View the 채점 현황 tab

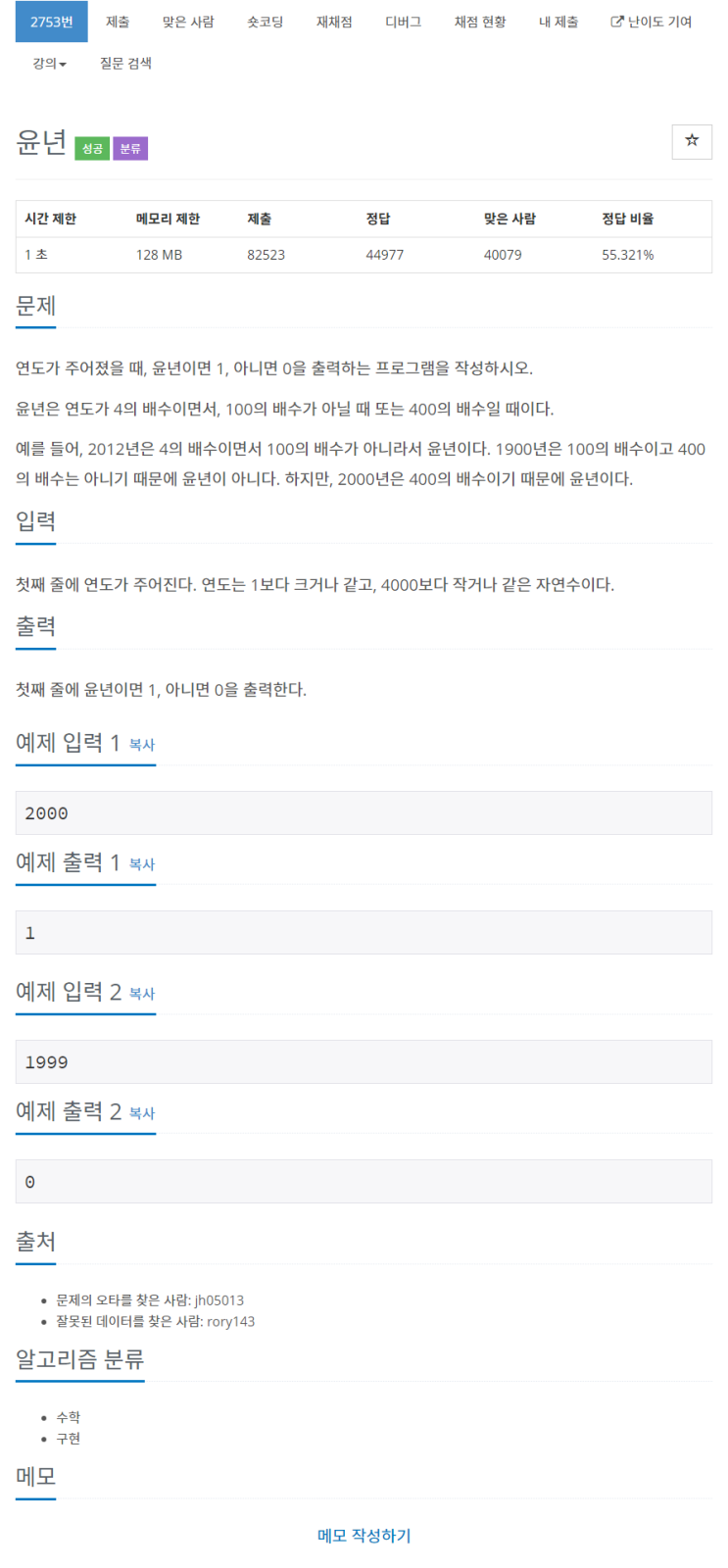pyautogui.click(x=480, y=22)
